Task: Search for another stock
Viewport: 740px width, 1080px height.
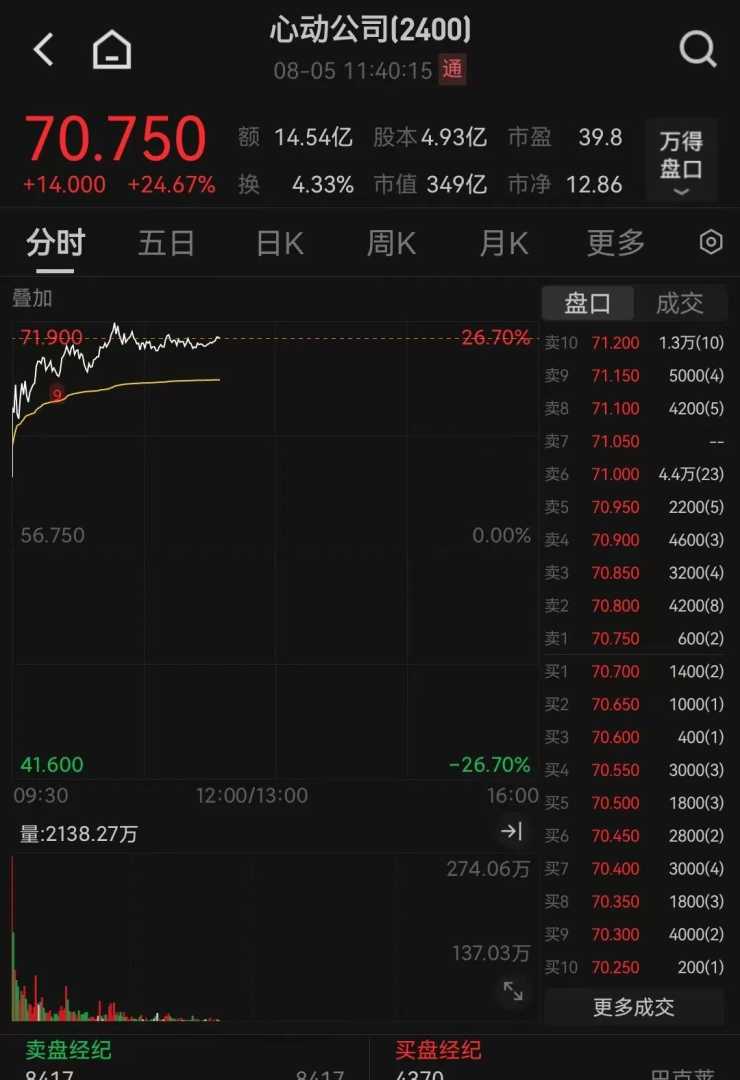Action: tap(697, 48)
